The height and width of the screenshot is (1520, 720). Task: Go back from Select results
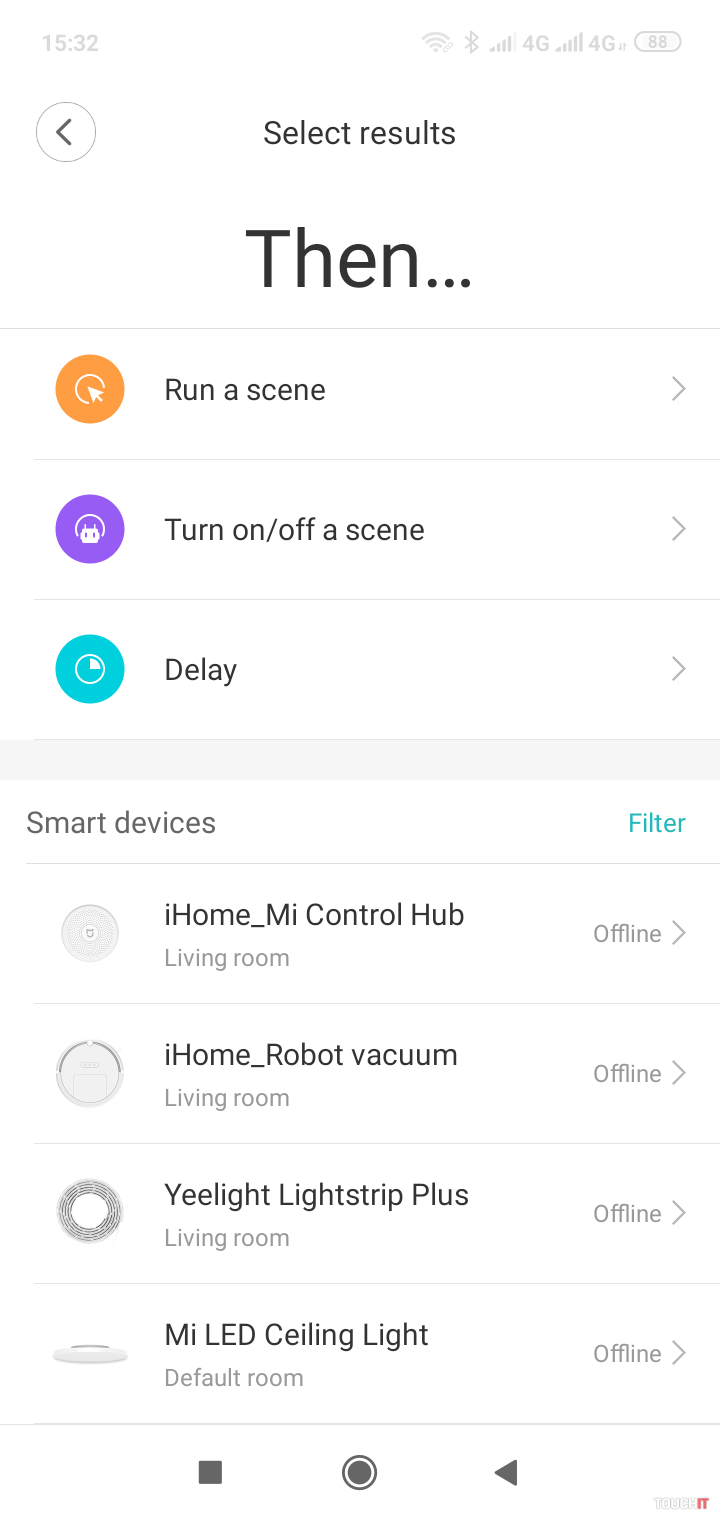(x=66, y=132)
